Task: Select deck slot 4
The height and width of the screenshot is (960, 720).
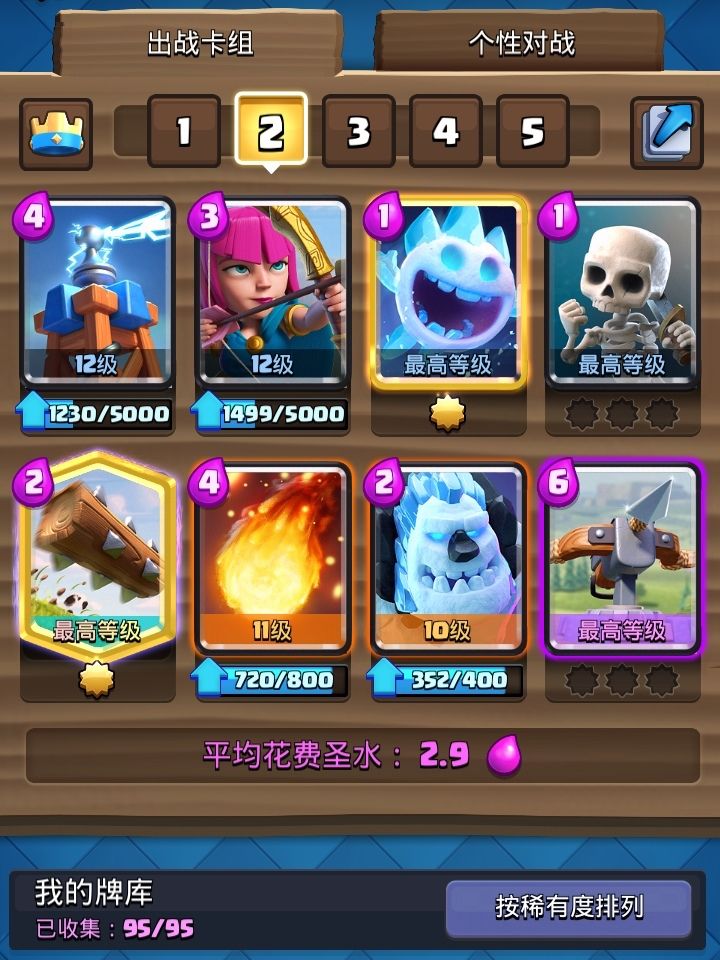Action: 445,131
